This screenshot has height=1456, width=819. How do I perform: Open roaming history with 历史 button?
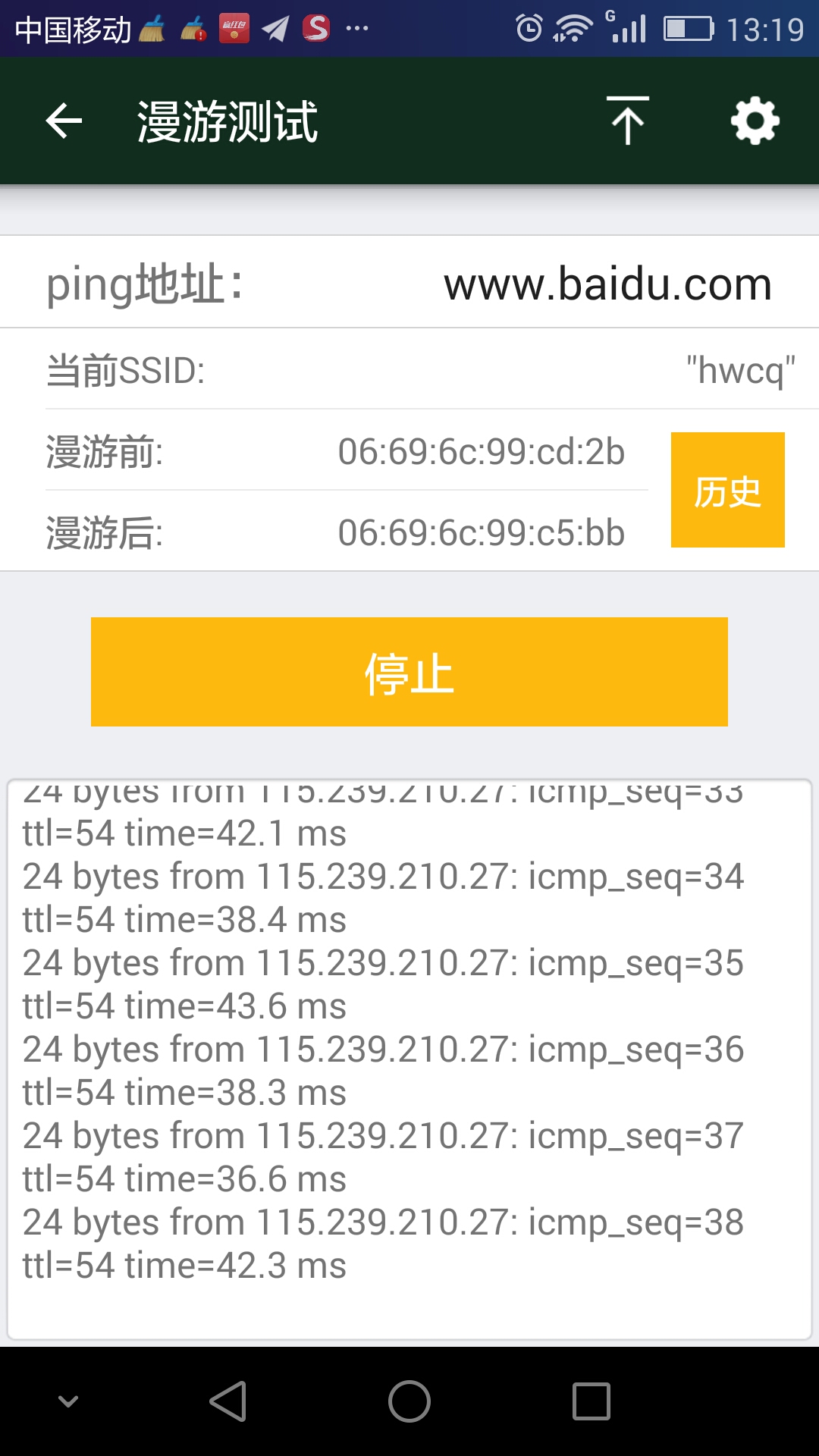tap(728, 490)
